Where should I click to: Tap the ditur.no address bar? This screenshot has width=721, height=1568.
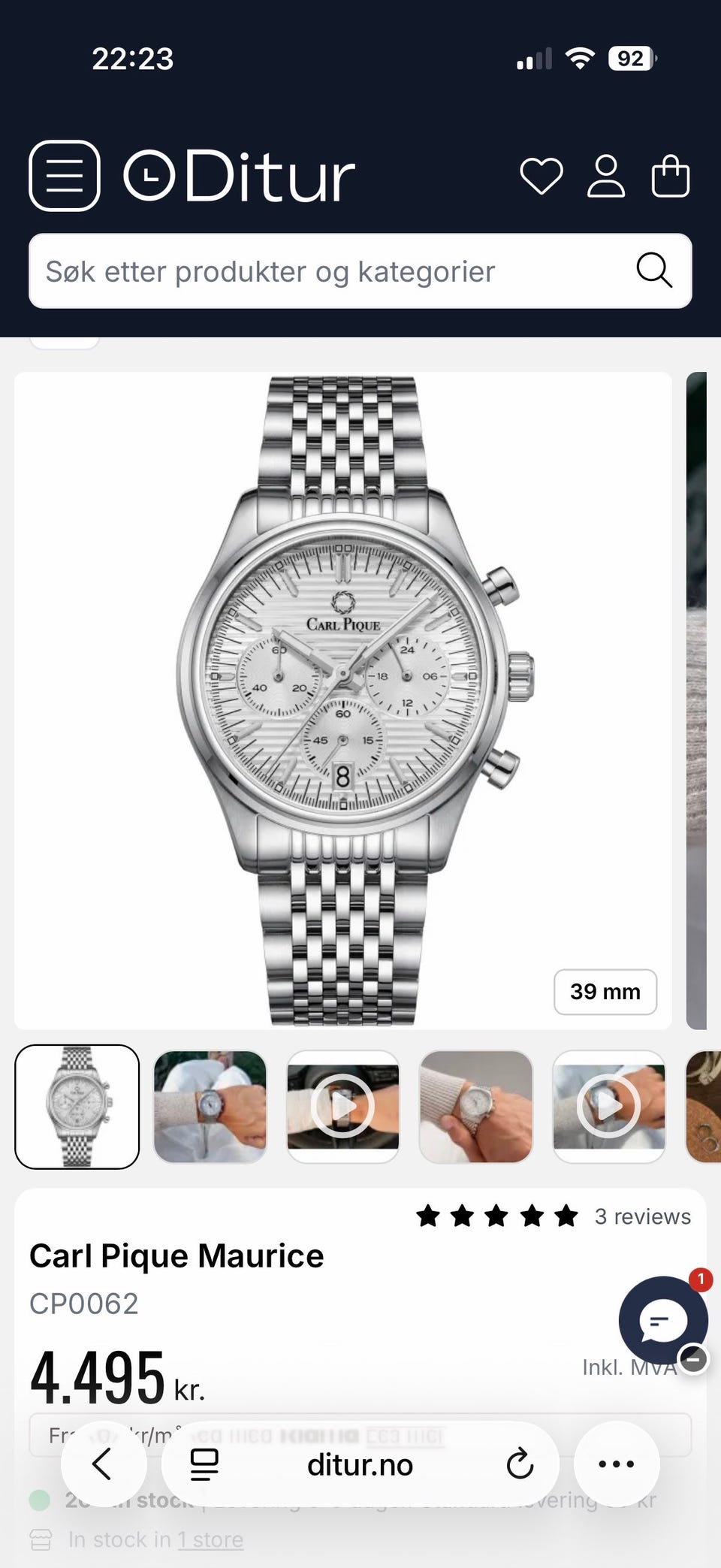click(360, 1464)
